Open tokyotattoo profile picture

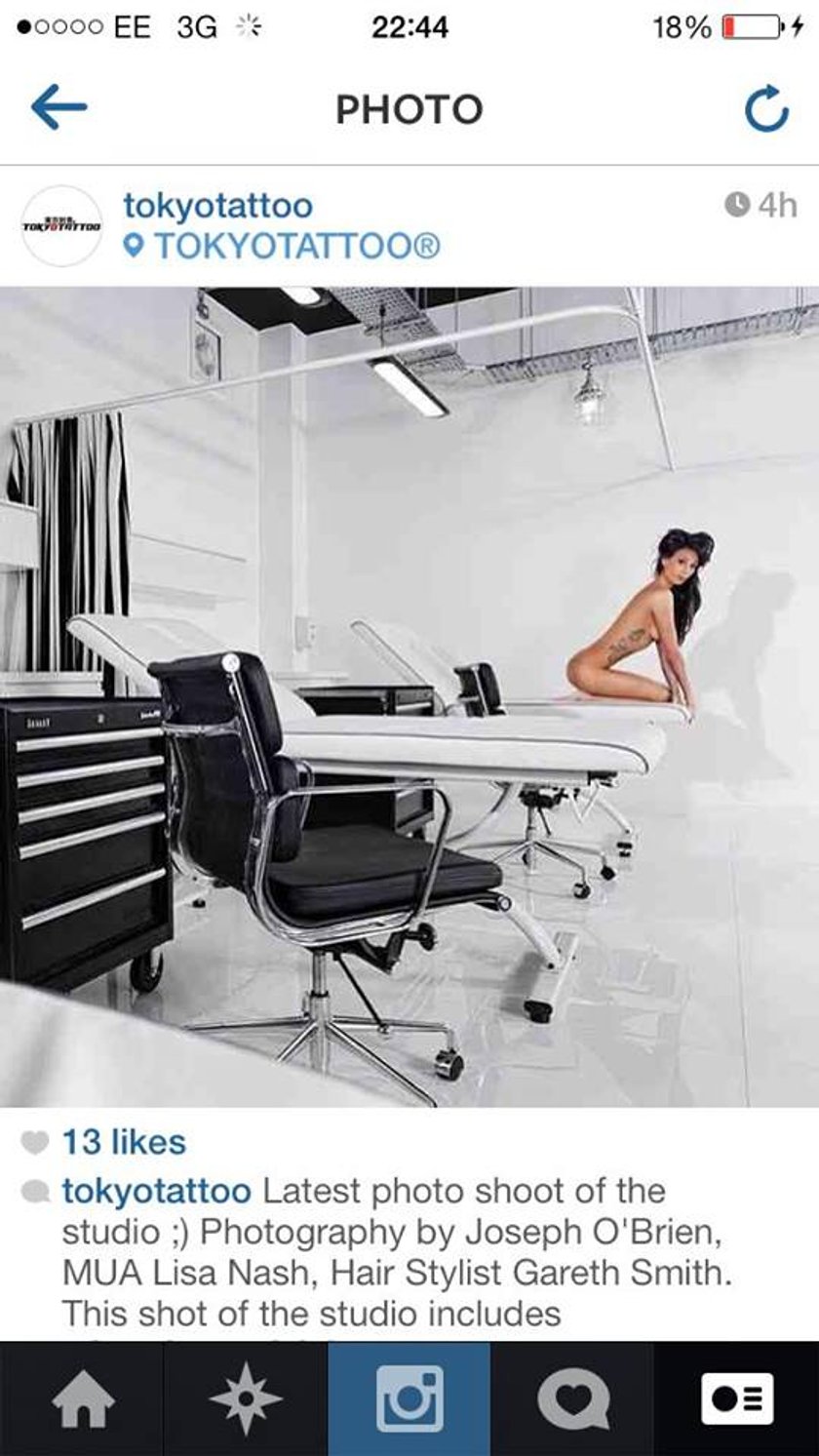click(61, 225)
